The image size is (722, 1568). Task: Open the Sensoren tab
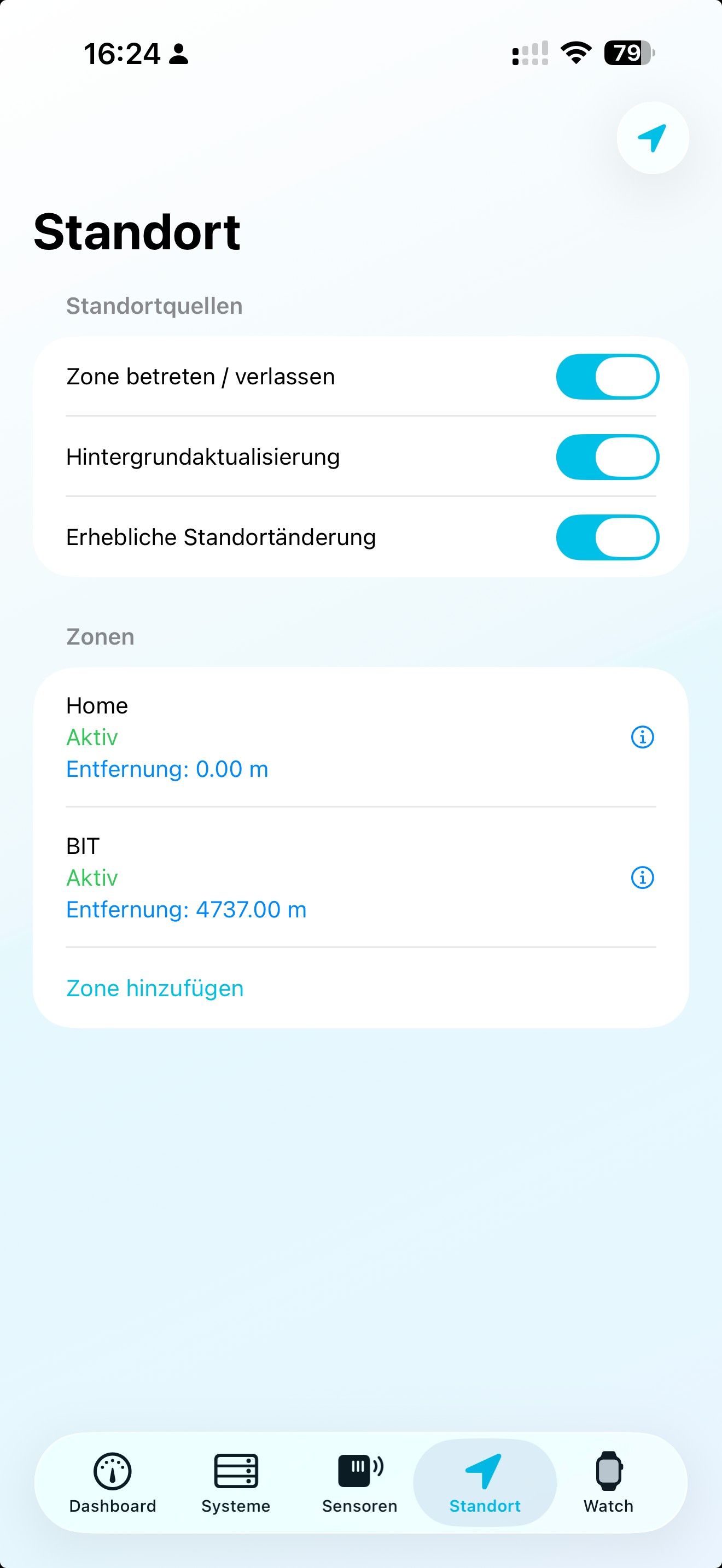360,1483
